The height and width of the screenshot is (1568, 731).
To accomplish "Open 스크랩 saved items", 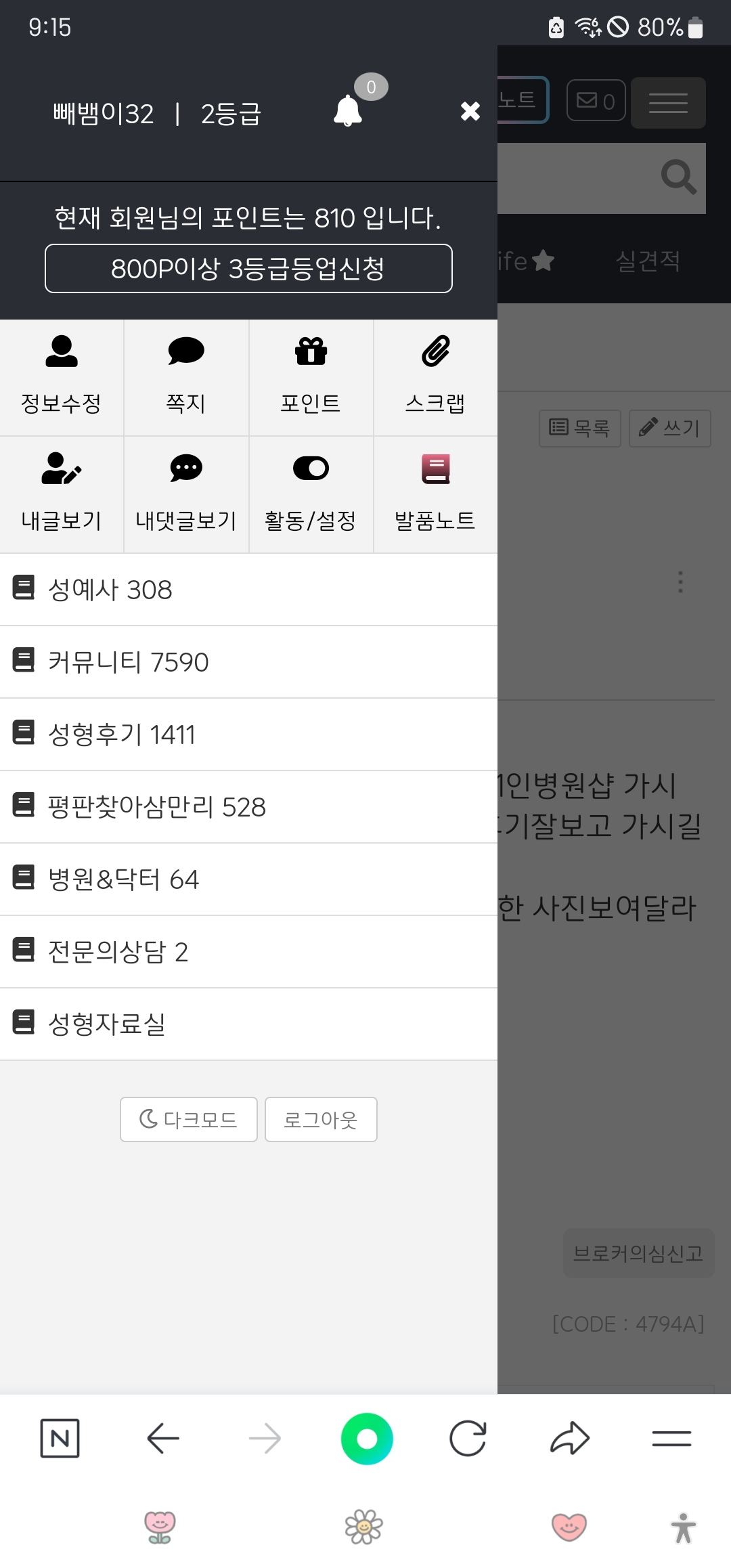I will 435,377.
